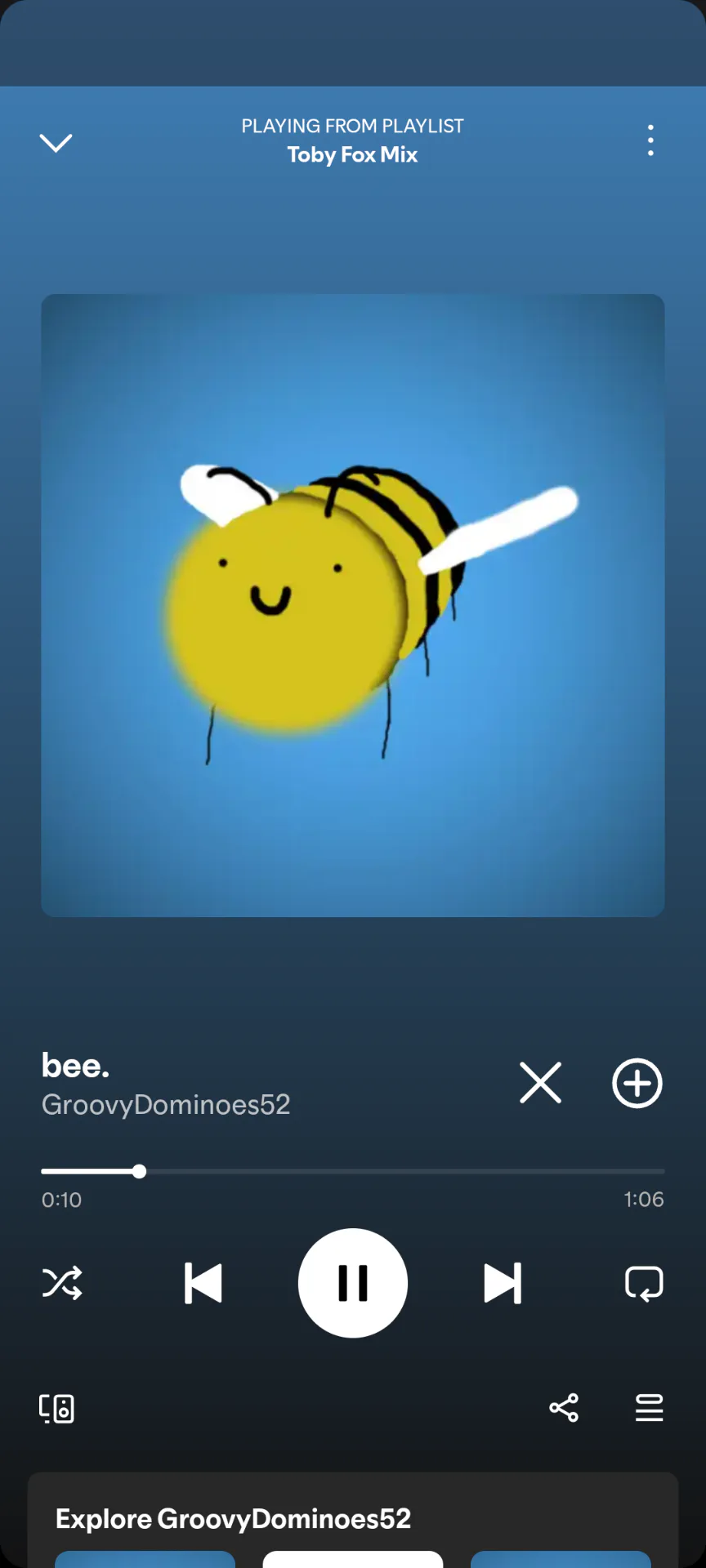The height and width of the screenshot is (1568, 706).
Task: Open artist GroovyDominoes52
Action: [166, 1104]
